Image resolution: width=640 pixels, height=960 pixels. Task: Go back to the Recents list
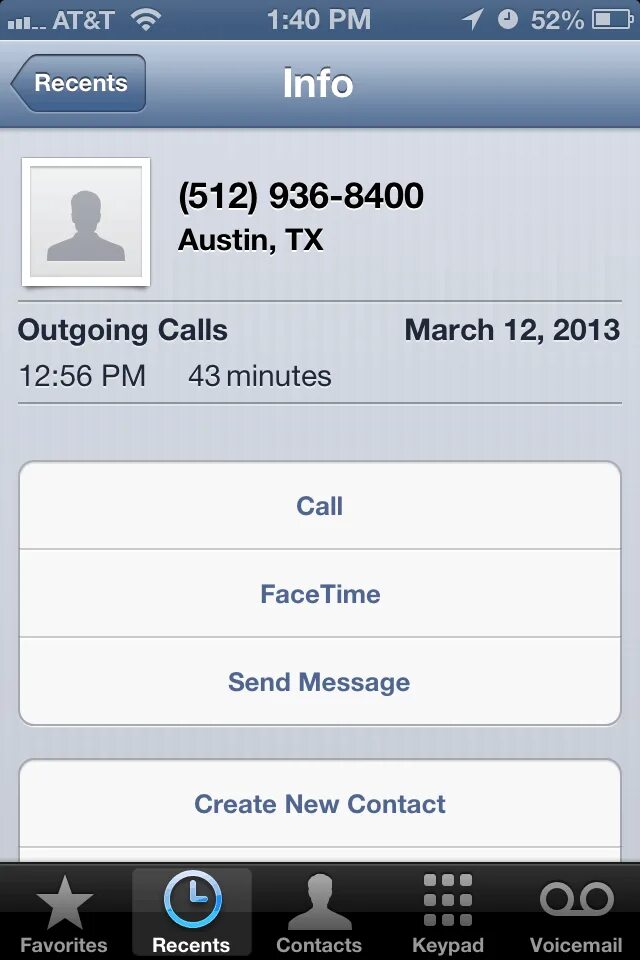click(80, 83)
